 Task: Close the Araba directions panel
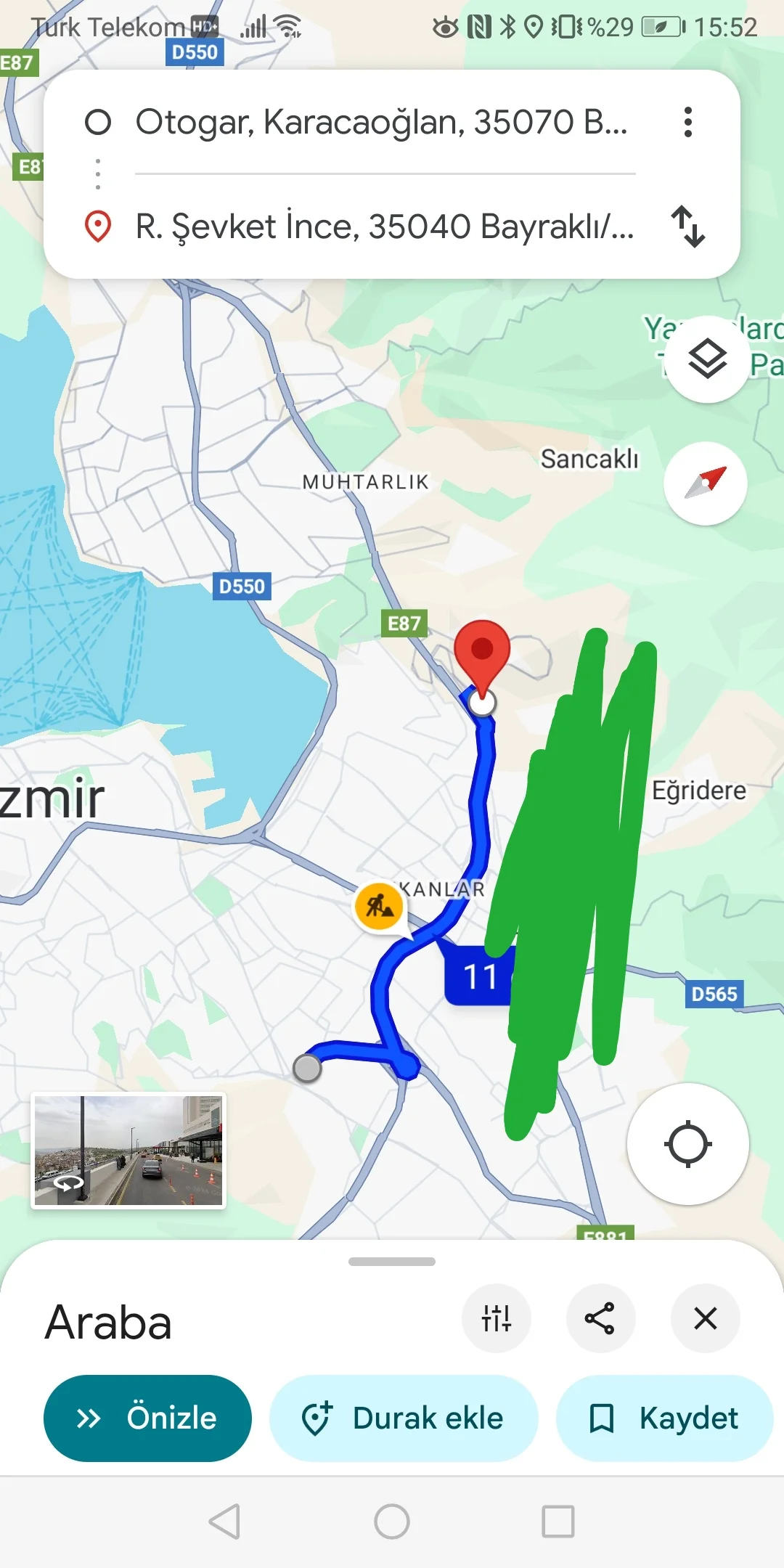705,1318
